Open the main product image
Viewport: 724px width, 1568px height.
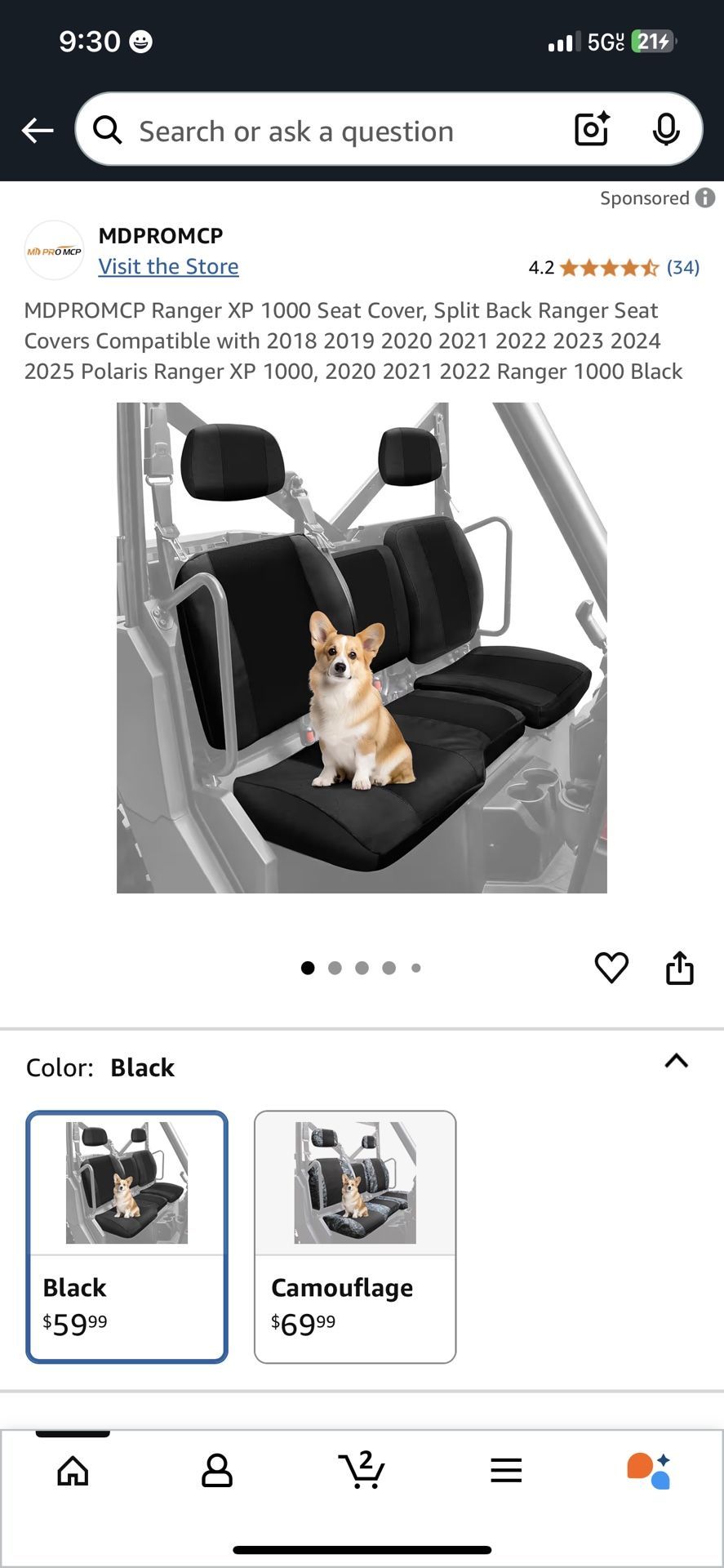[362, 647]
